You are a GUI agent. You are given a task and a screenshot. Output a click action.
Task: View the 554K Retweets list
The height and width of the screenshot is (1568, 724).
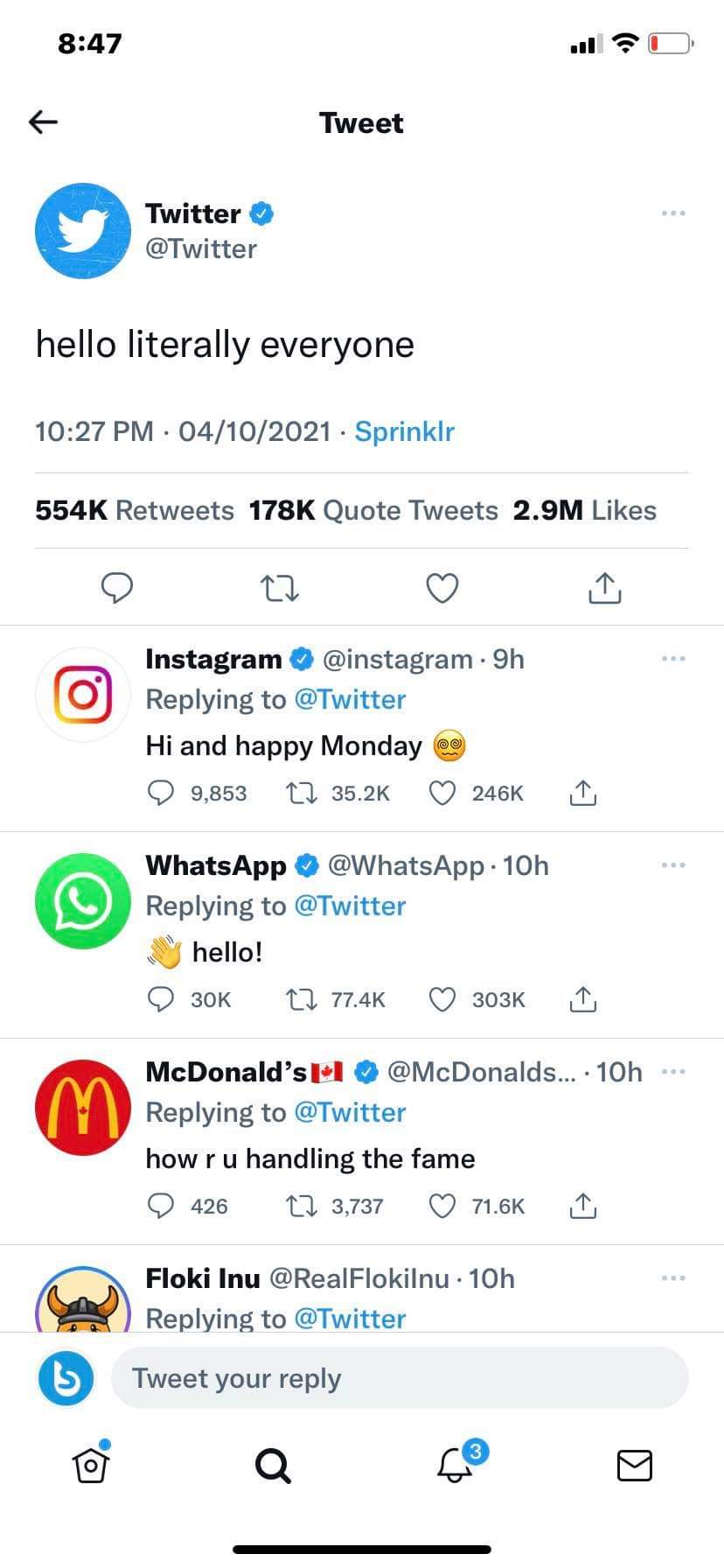pos(135,510)
